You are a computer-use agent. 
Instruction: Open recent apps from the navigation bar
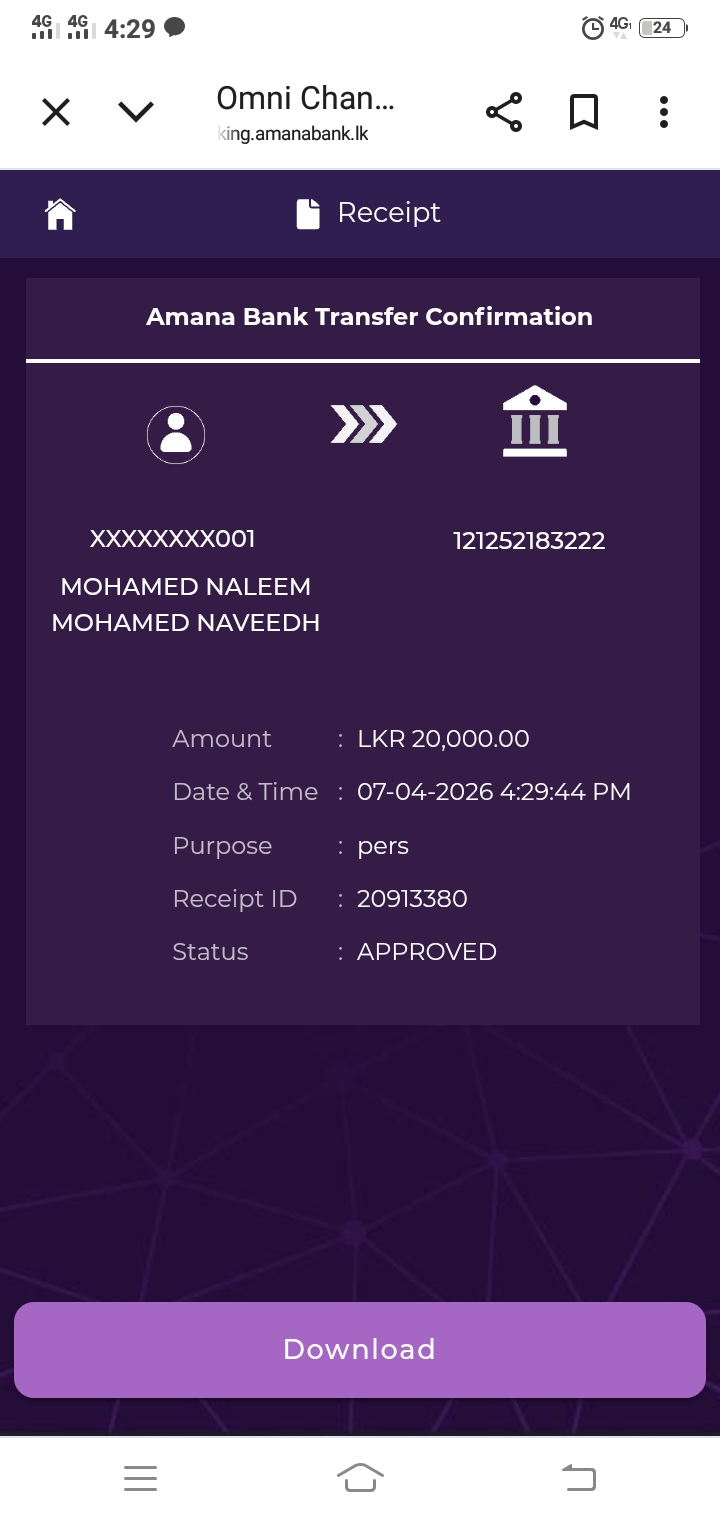click(x=140, y=1478)
